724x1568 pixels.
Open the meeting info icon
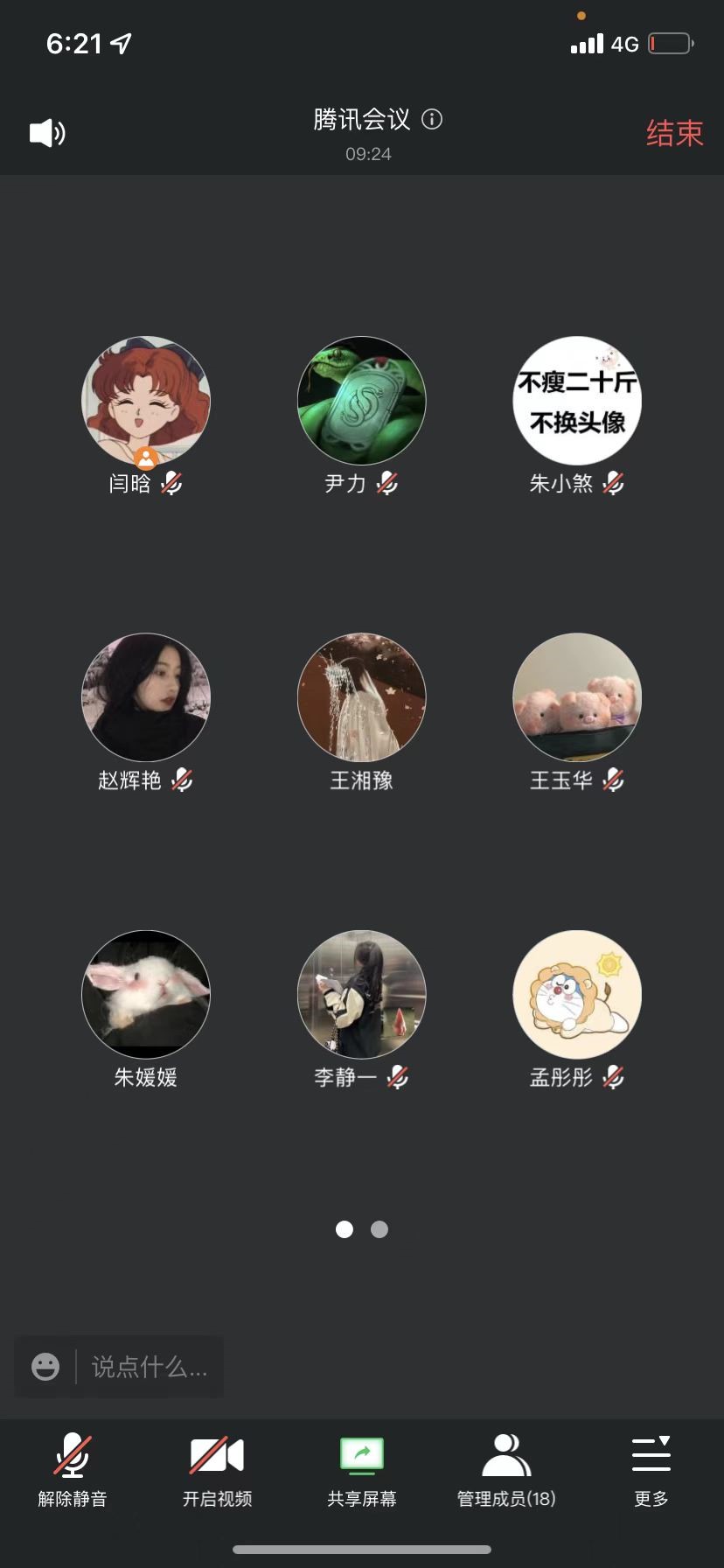coord(432,119)
